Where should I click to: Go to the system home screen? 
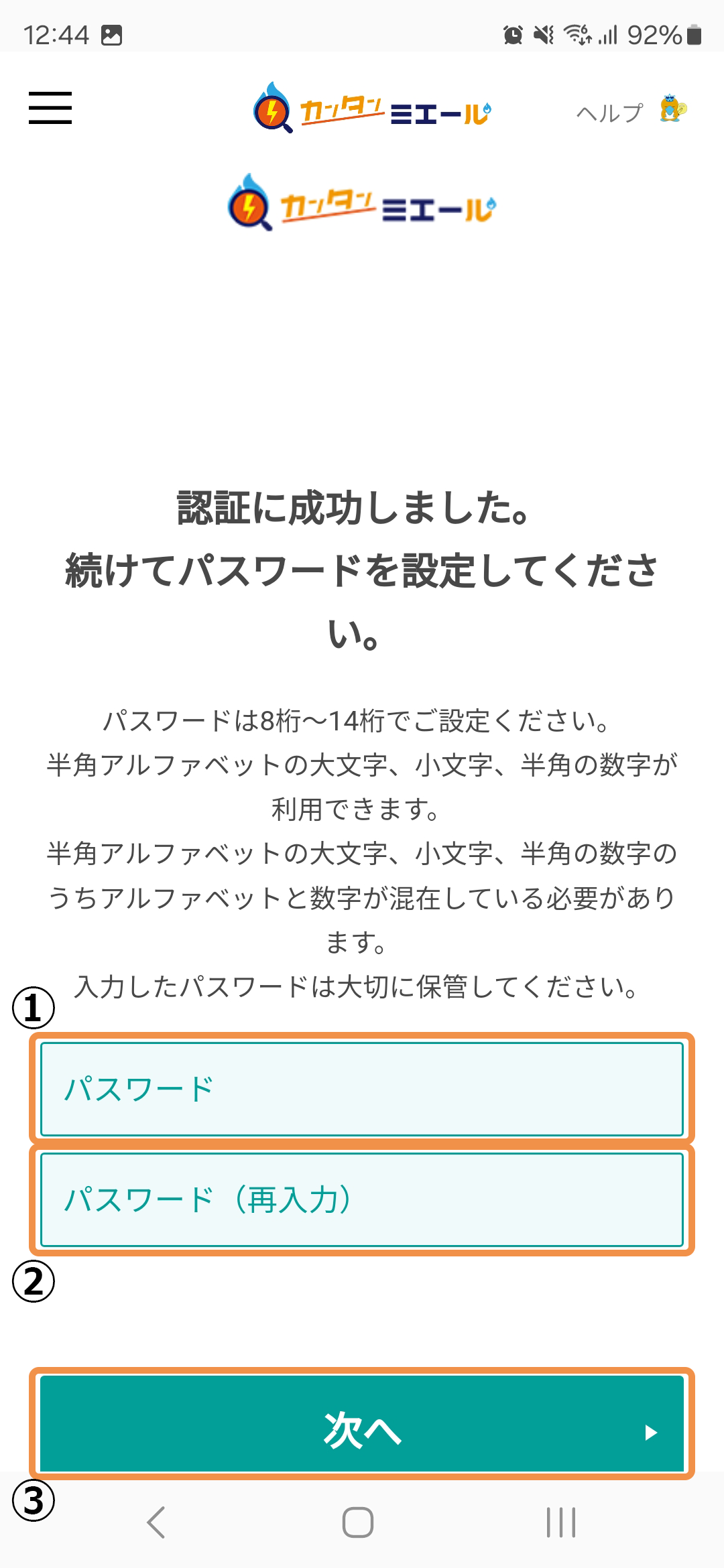click(x=358, y=1522)
